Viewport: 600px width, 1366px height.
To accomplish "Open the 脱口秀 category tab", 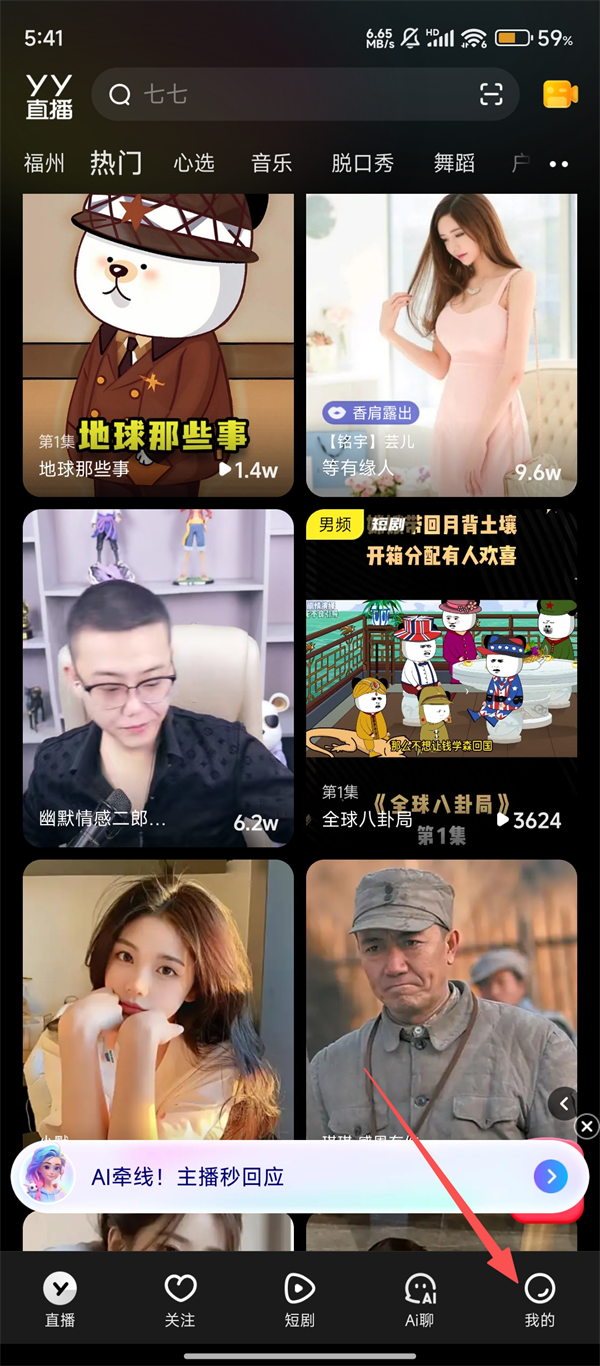I will [362, 163].
